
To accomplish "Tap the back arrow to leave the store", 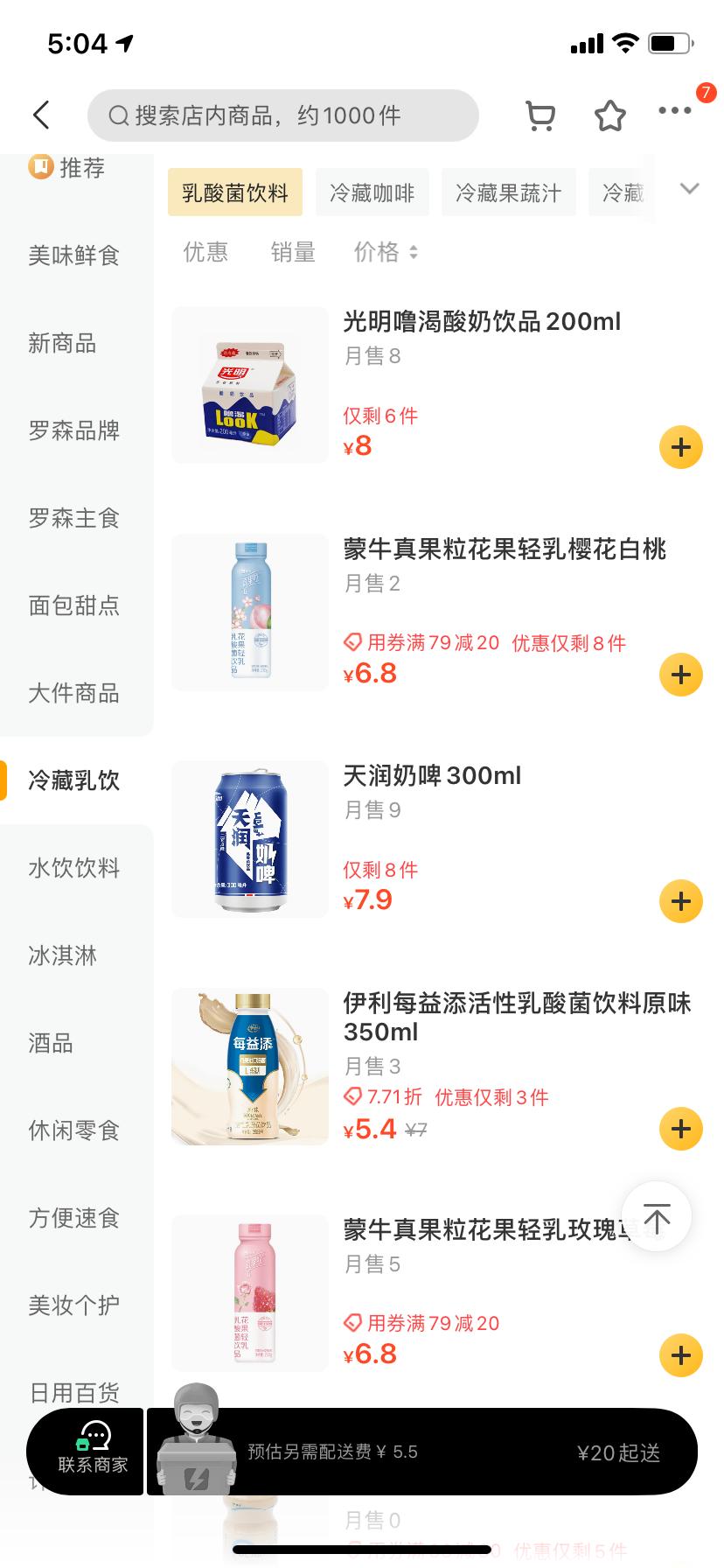I will (40, 115).
